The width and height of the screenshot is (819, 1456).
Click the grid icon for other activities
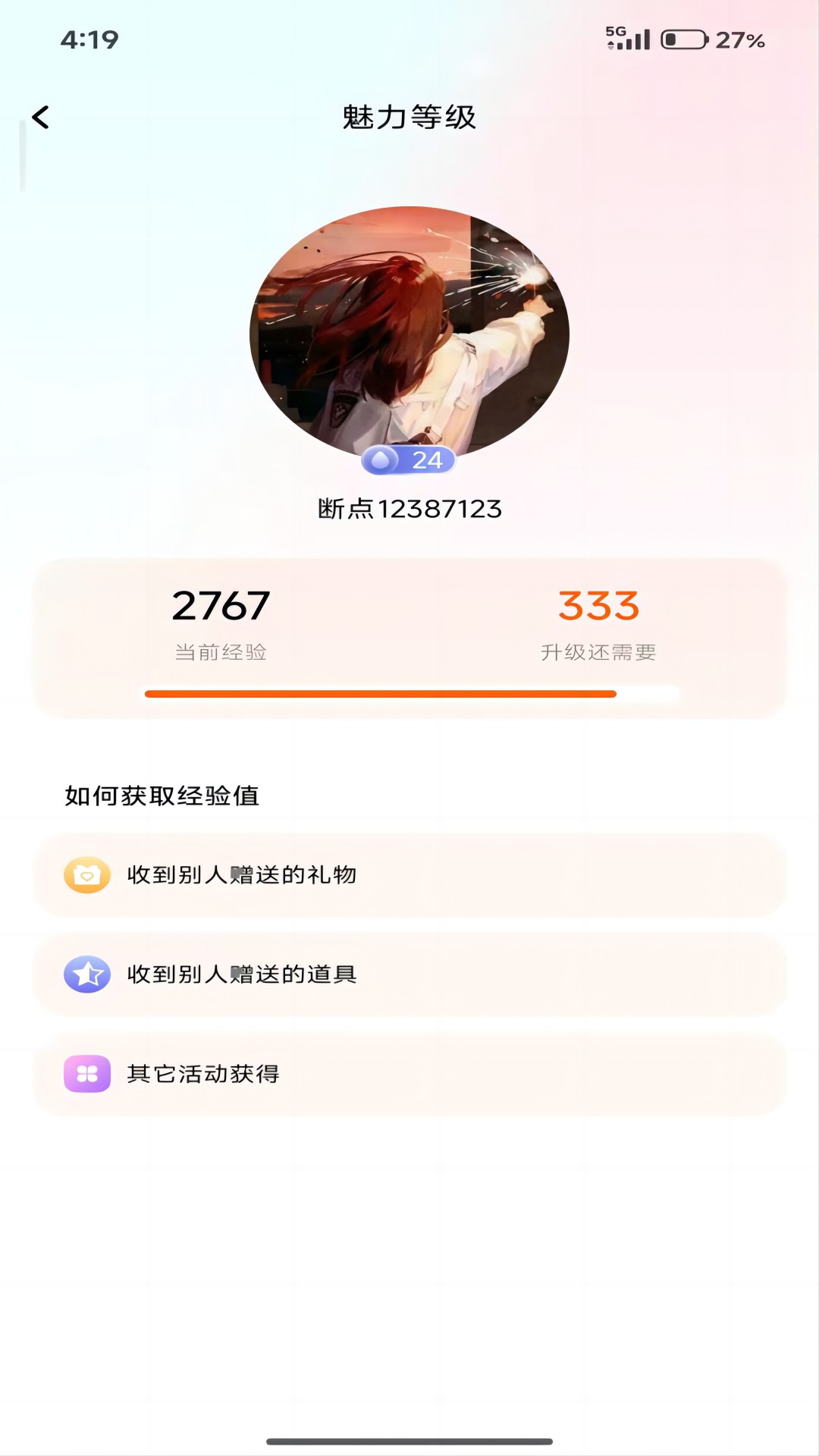point(86,1074)
